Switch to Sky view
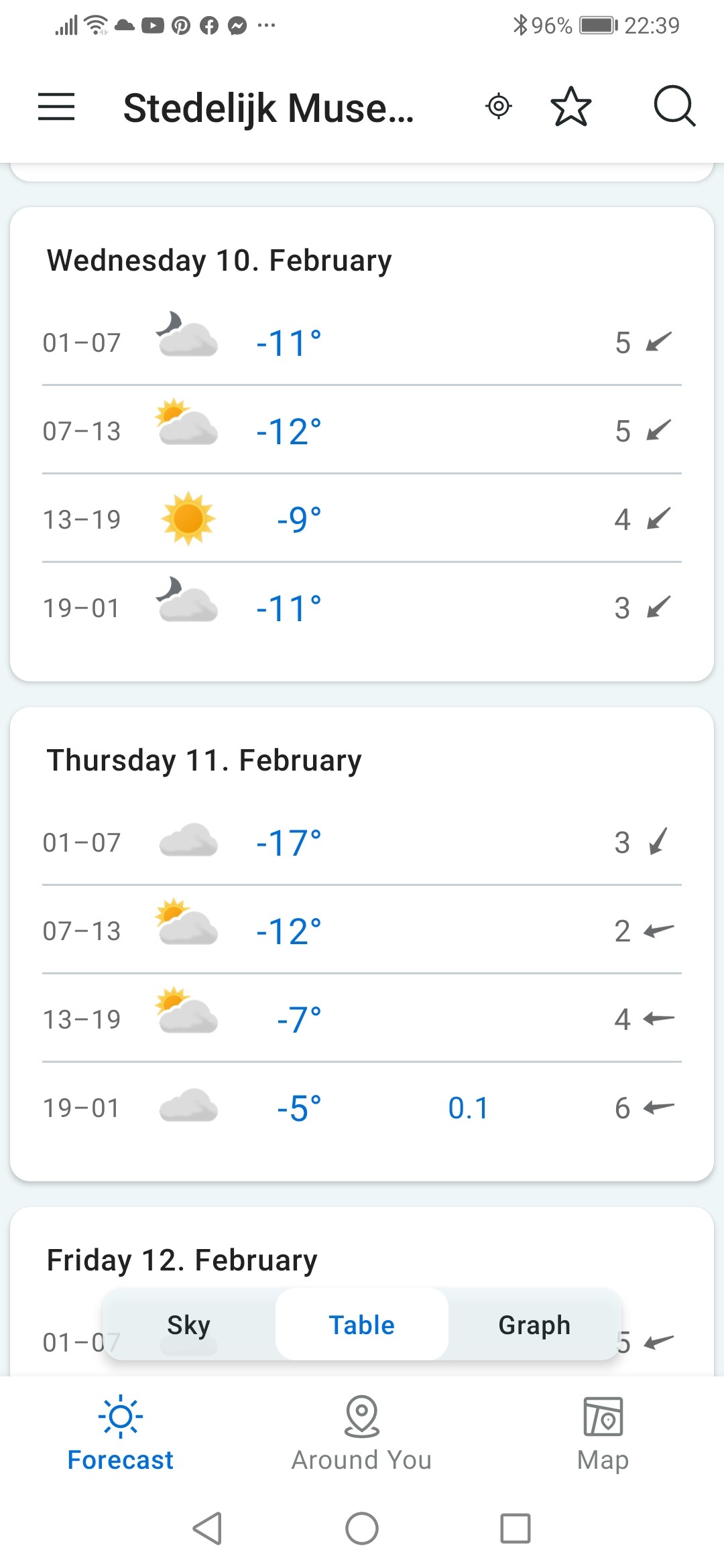The image size is (724, 1568). click(189, 1325)
